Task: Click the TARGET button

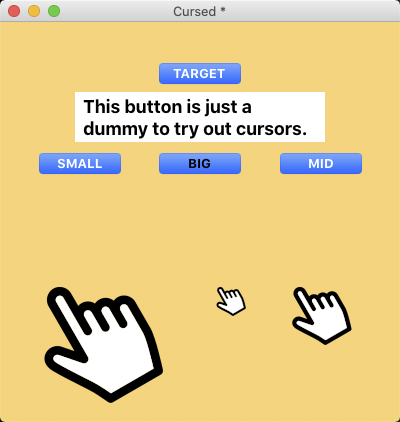Action: 200,74
